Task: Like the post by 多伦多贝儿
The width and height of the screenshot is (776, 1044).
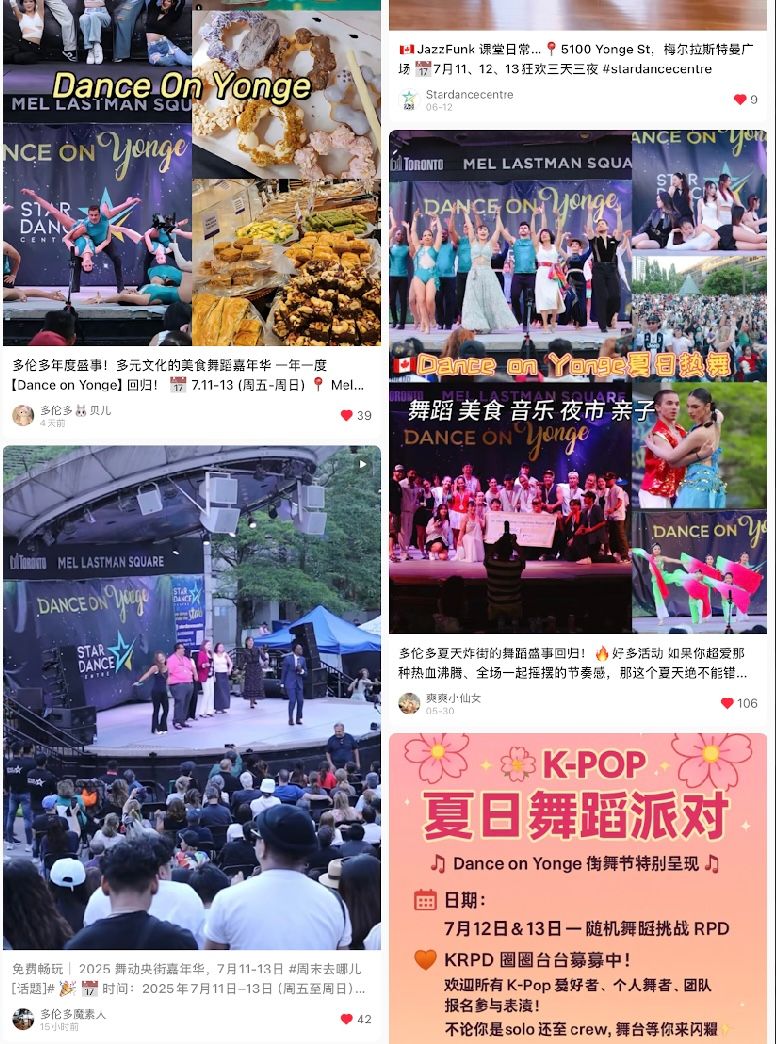Action: pos(347,415)
